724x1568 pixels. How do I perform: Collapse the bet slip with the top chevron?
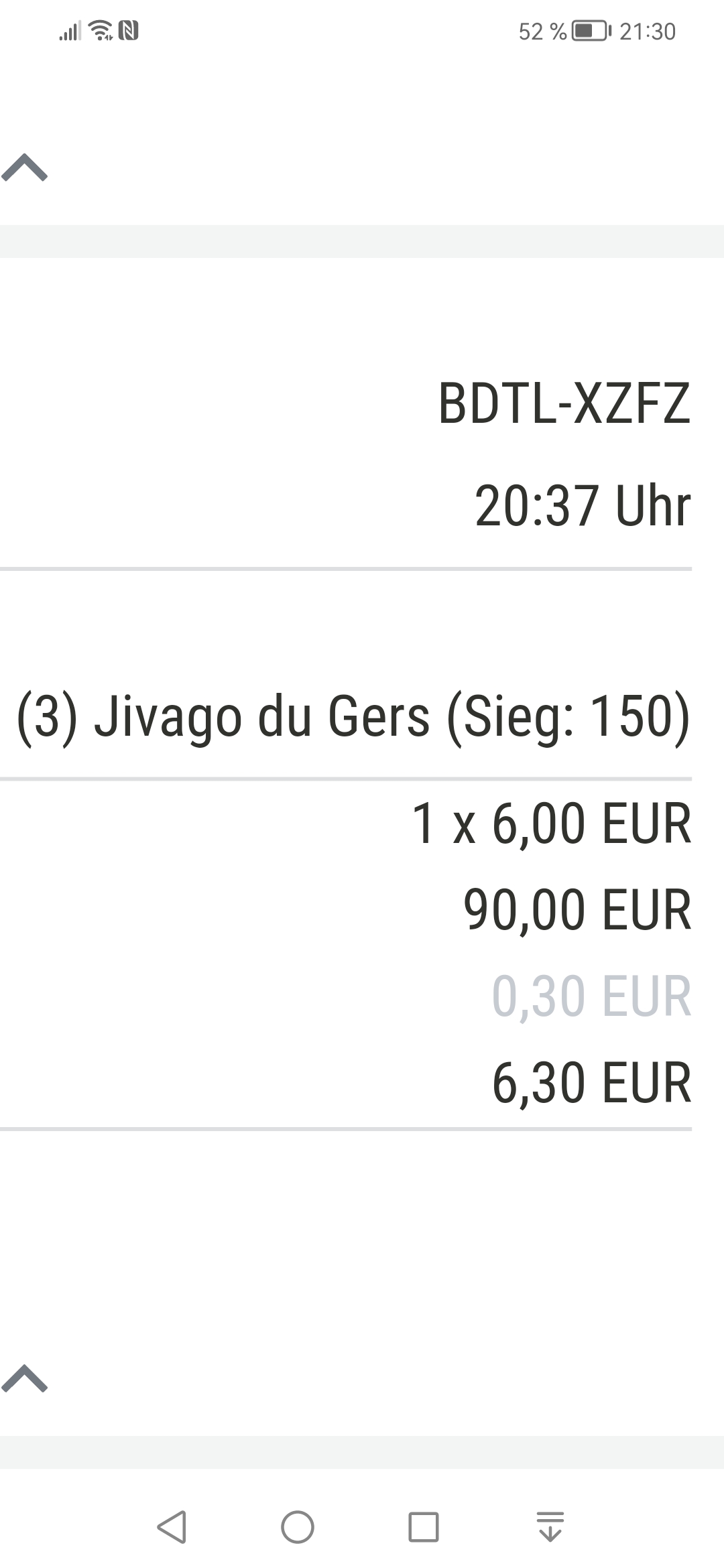click(25, 168)
